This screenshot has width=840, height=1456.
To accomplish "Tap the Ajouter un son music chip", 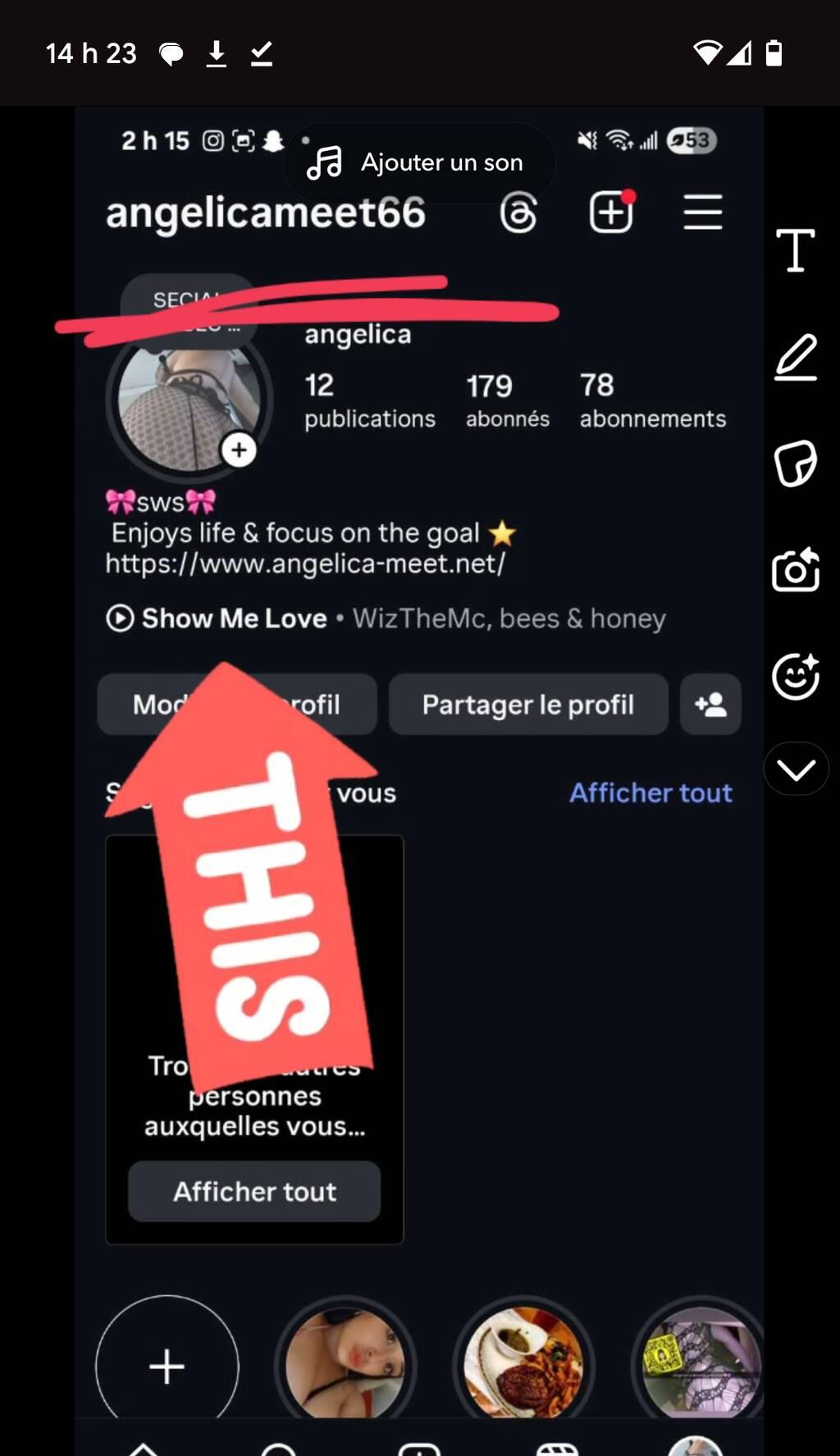I will 418,162.
